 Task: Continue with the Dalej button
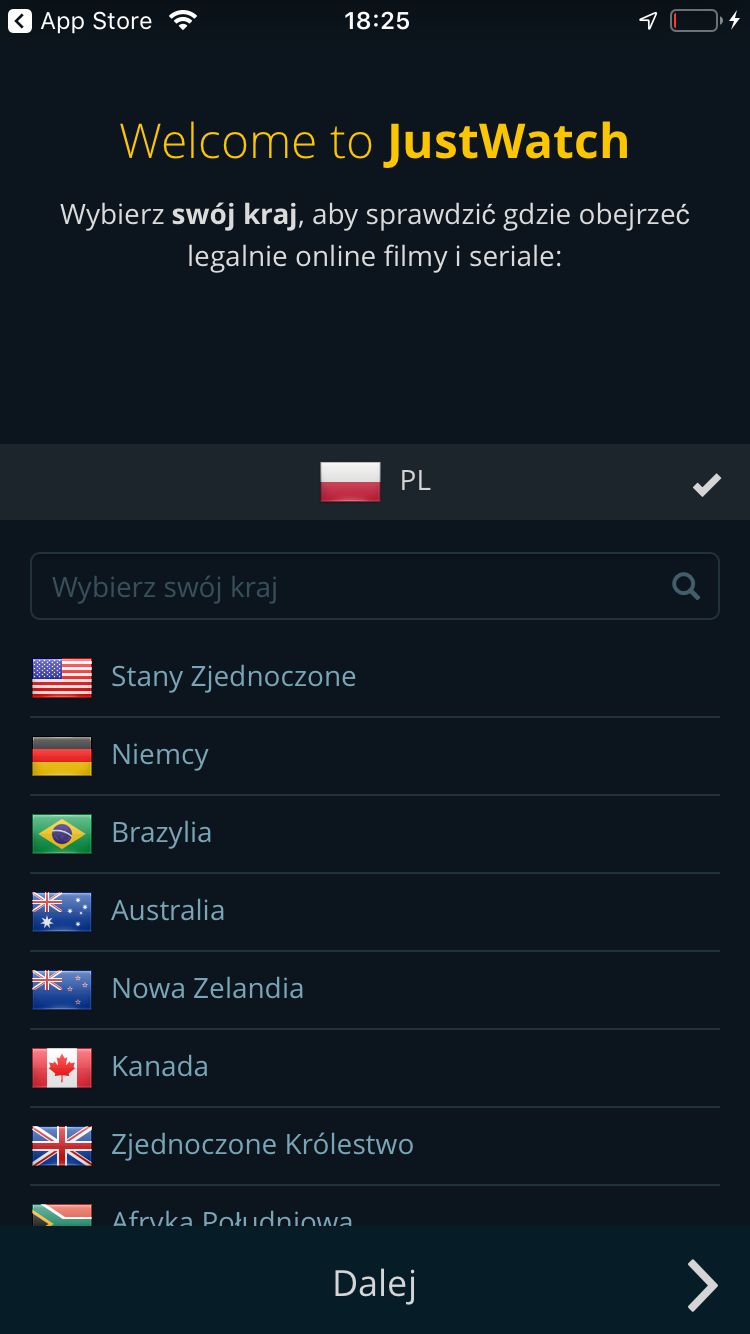pyautogui.click(x=375, y=1282)
